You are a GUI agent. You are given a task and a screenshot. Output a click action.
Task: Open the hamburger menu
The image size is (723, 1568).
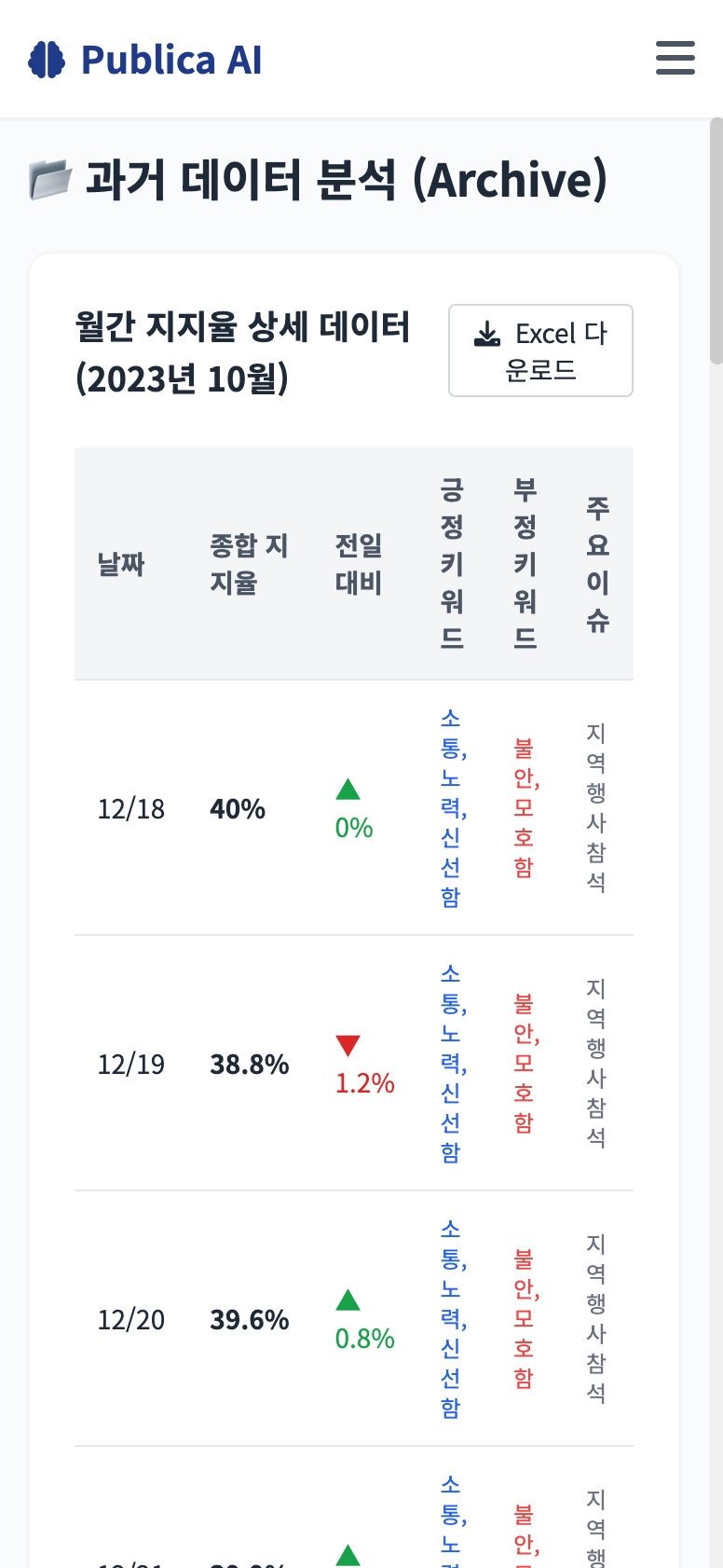(675, 58)
